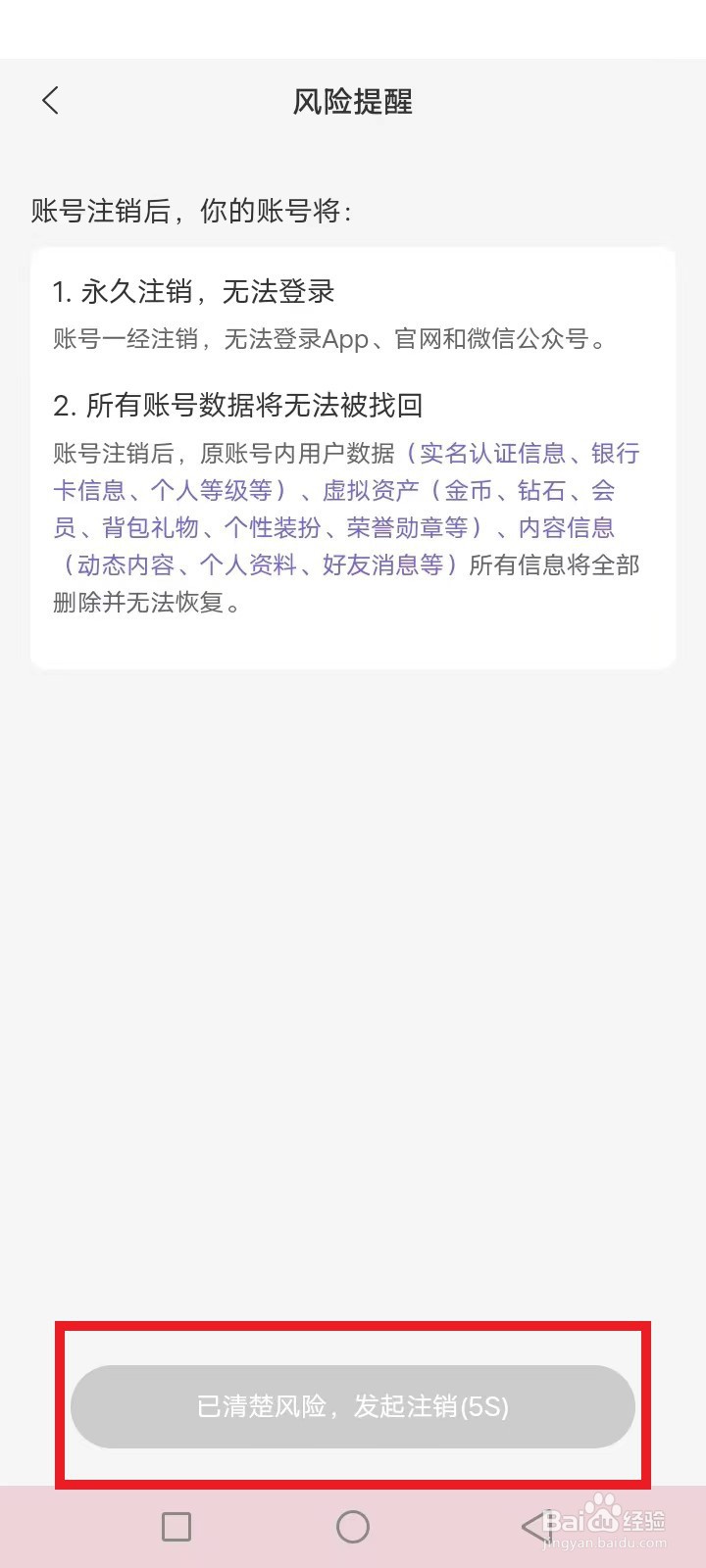
Task: Tap the 已清楚风险，发起注销 button
Action: pos(353,1406)
